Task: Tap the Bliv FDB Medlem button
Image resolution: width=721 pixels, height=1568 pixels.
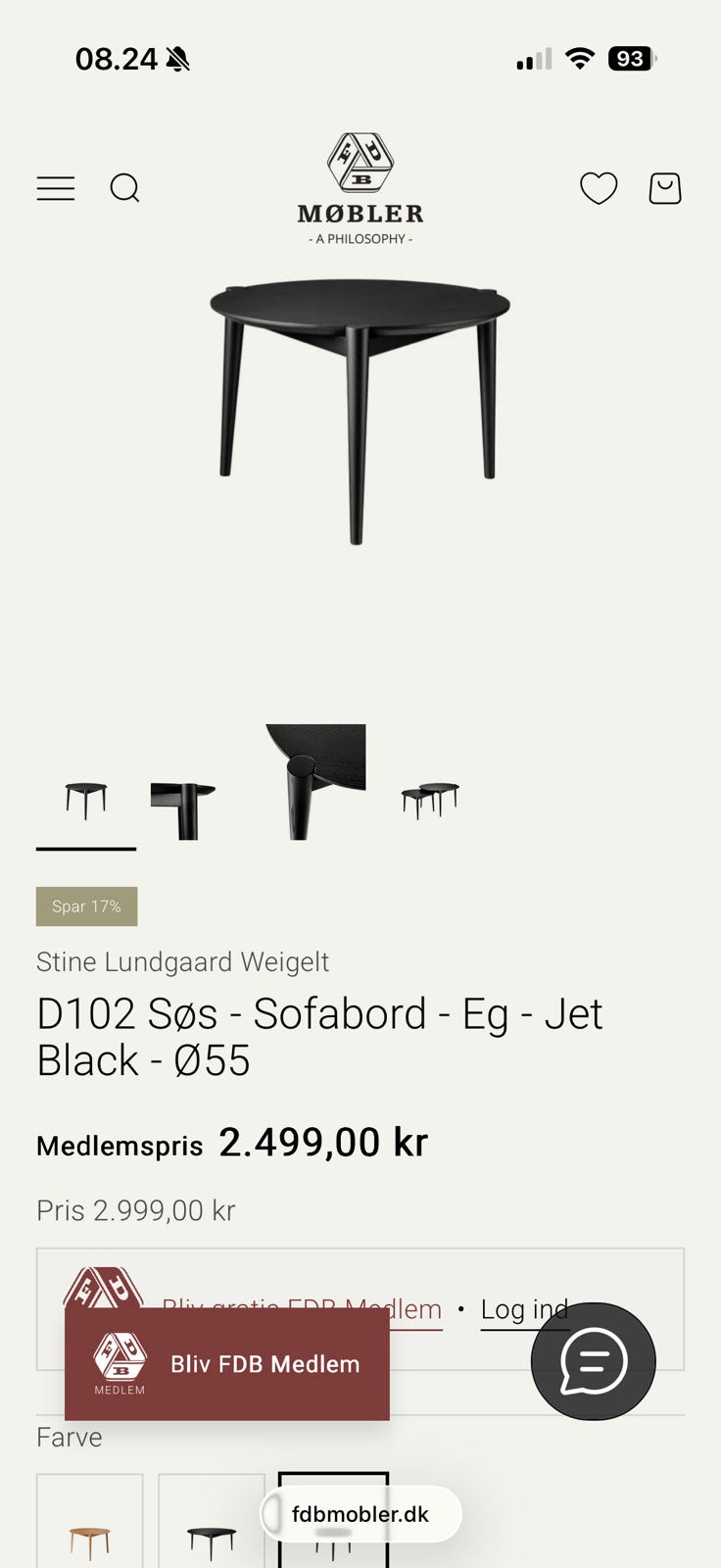Action: point(227,1364)
